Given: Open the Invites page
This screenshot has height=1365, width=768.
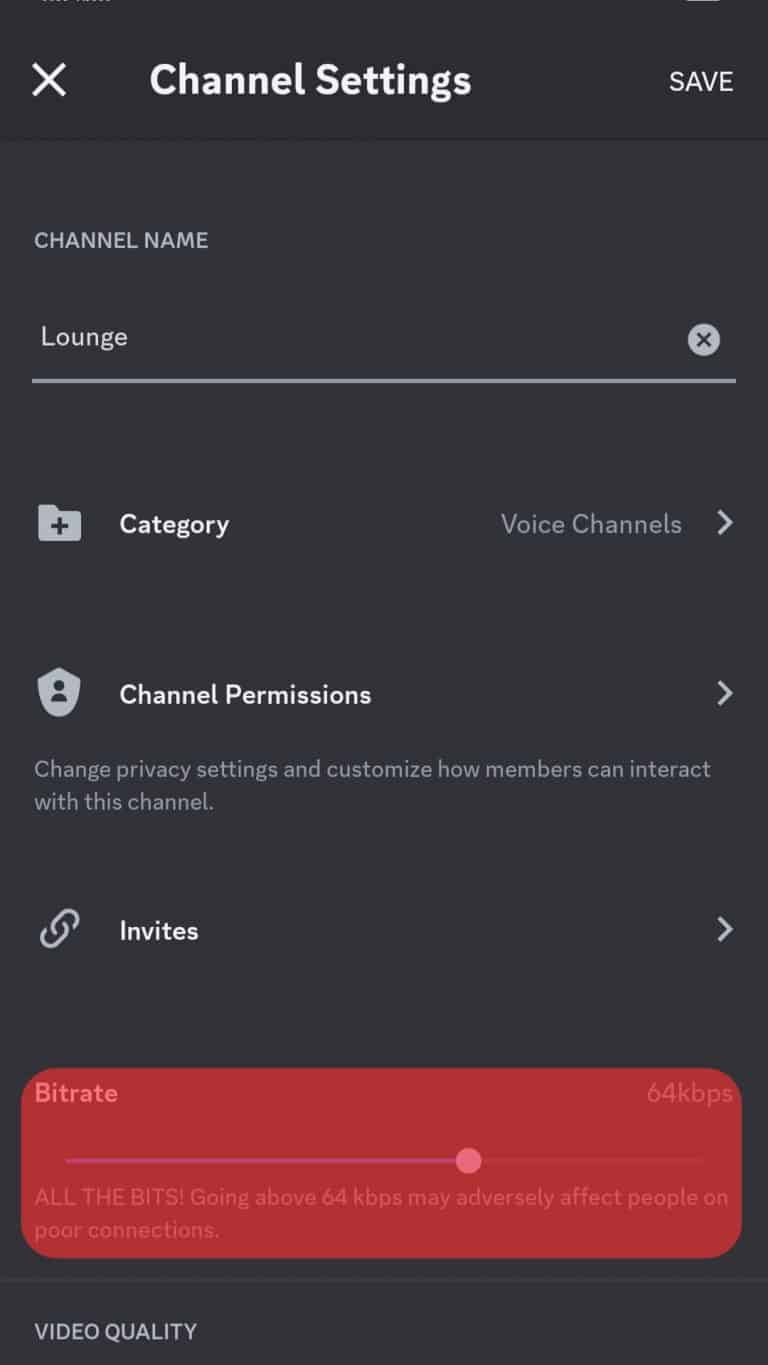Looking at the screenshot, I should point(158,929).
